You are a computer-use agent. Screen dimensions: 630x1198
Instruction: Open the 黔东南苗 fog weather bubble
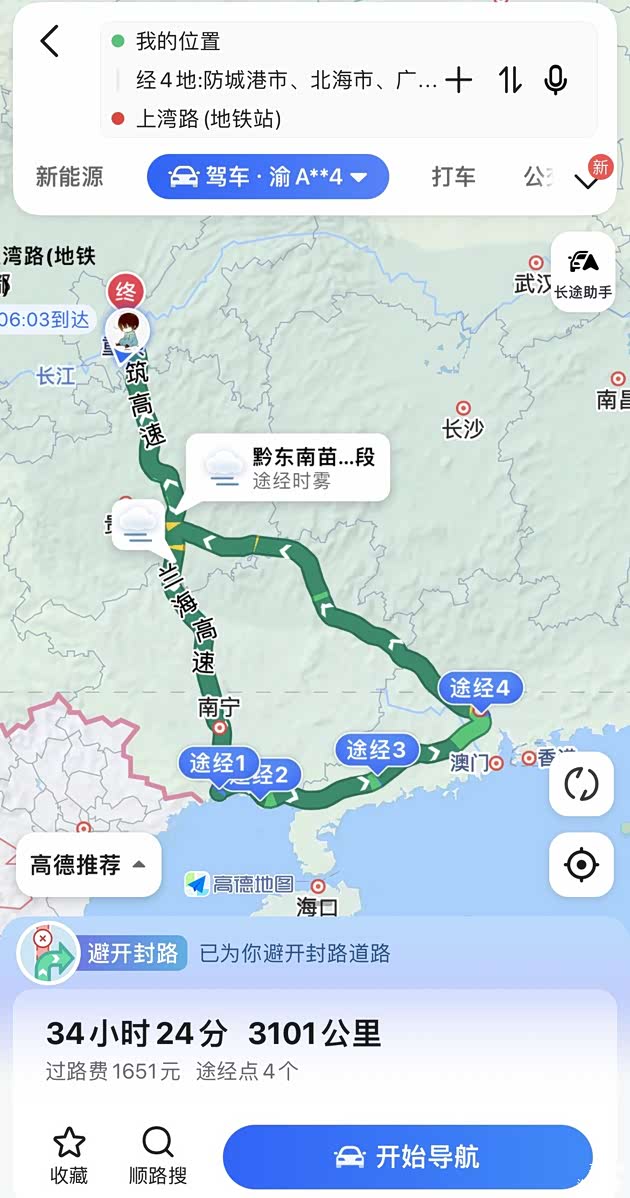(292, 468)
